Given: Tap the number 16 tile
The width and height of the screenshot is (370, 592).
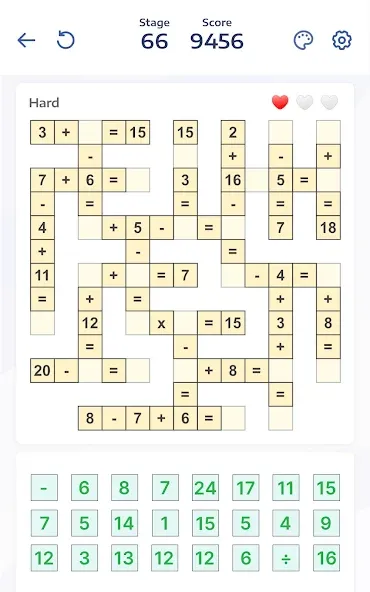Looking at the screenshot, I should [326, 558].
